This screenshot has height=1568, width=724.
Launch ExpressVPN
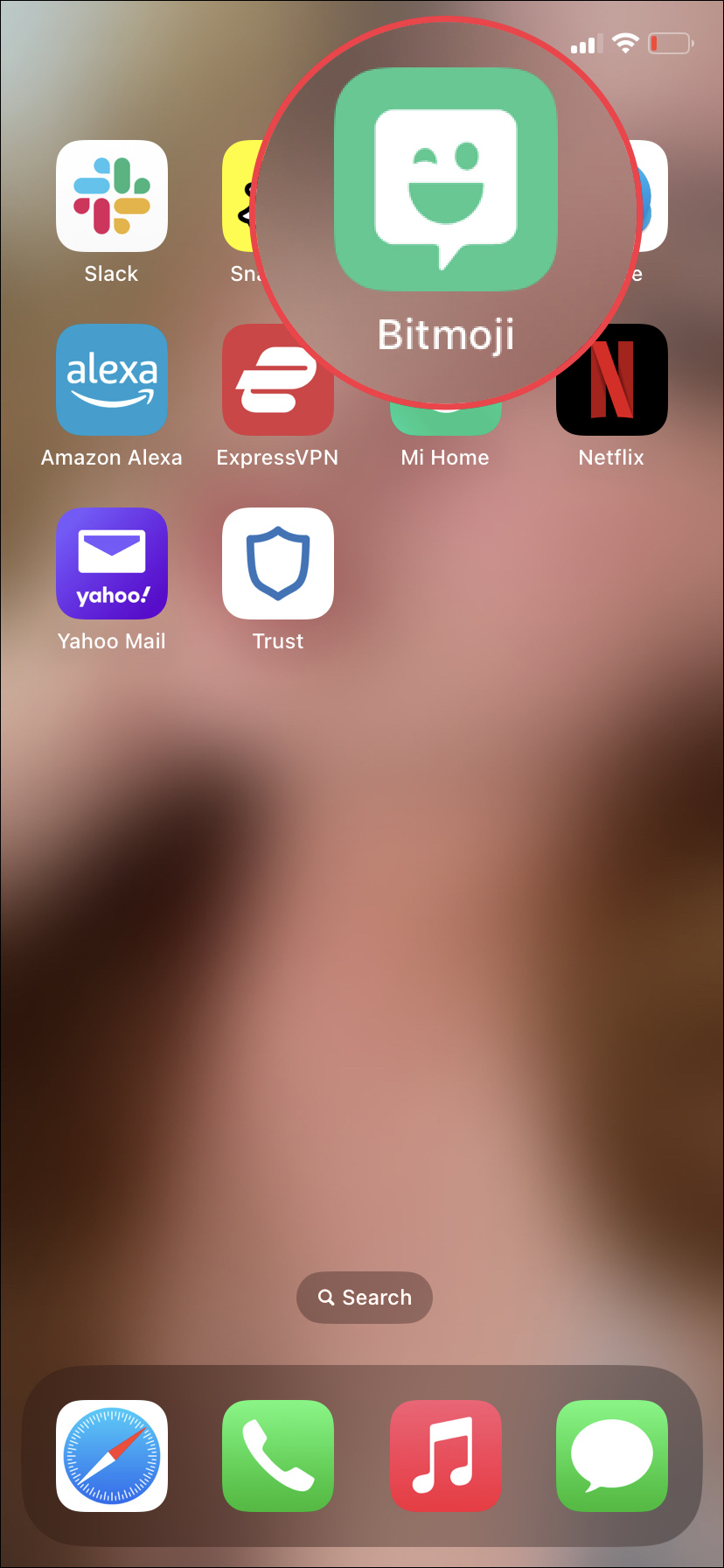[x=278, y=380]
